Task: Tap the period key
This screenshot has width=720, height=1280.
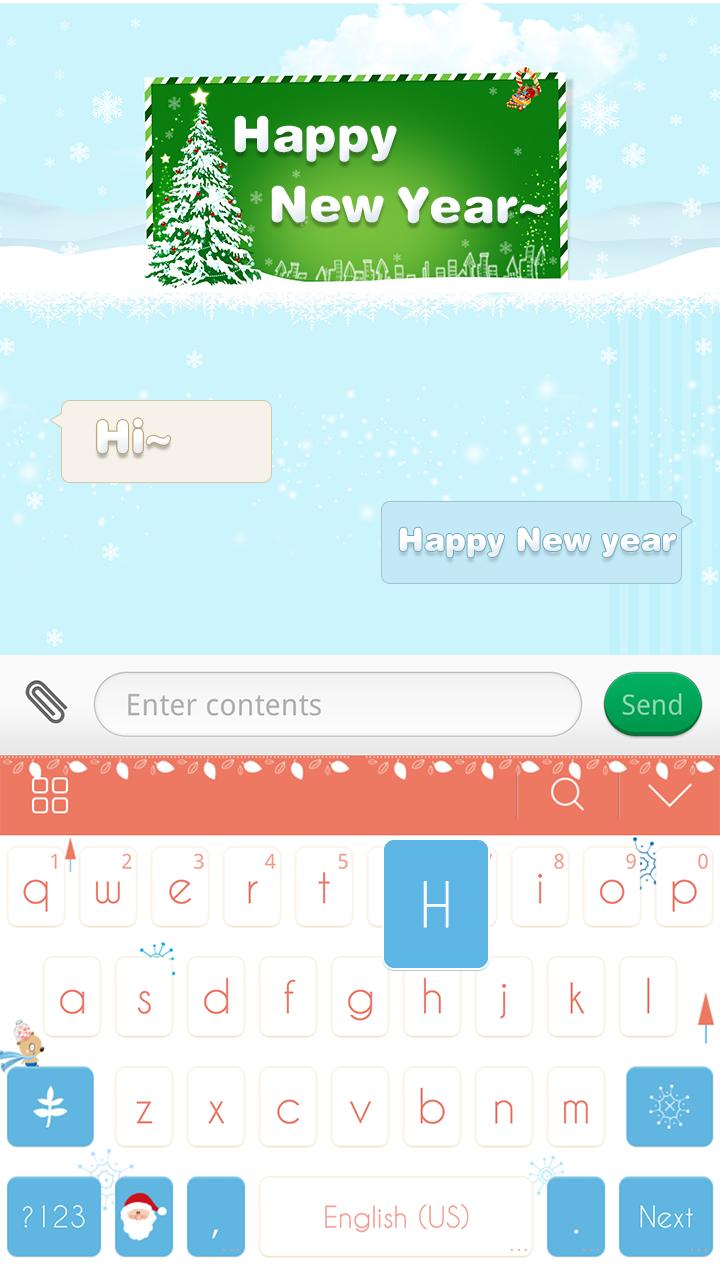Action: (578, 1217)
